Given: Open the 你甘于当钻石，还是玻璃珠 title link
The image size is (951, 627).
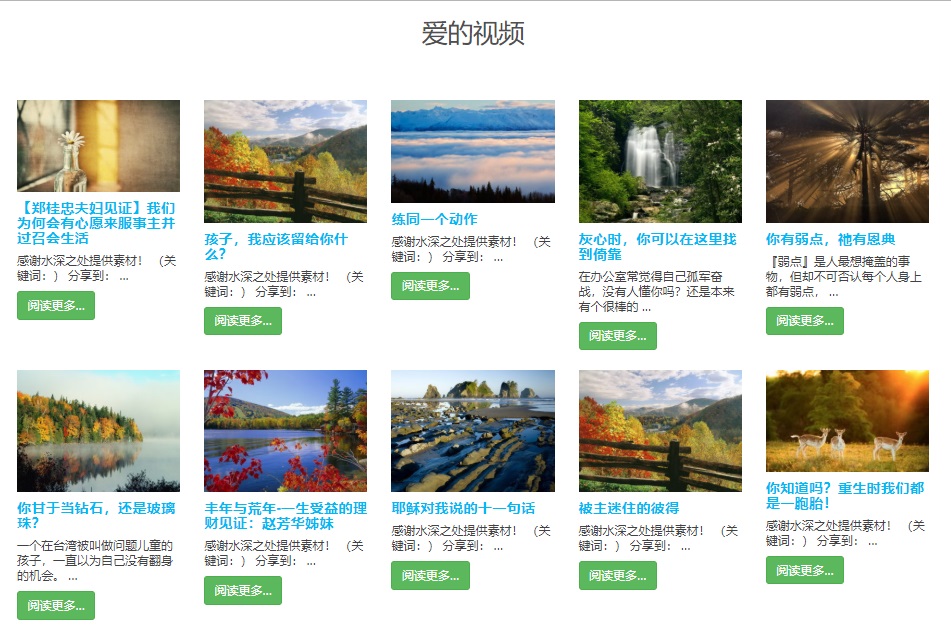Looking at the screenshot, I should (x=98, y=515).
